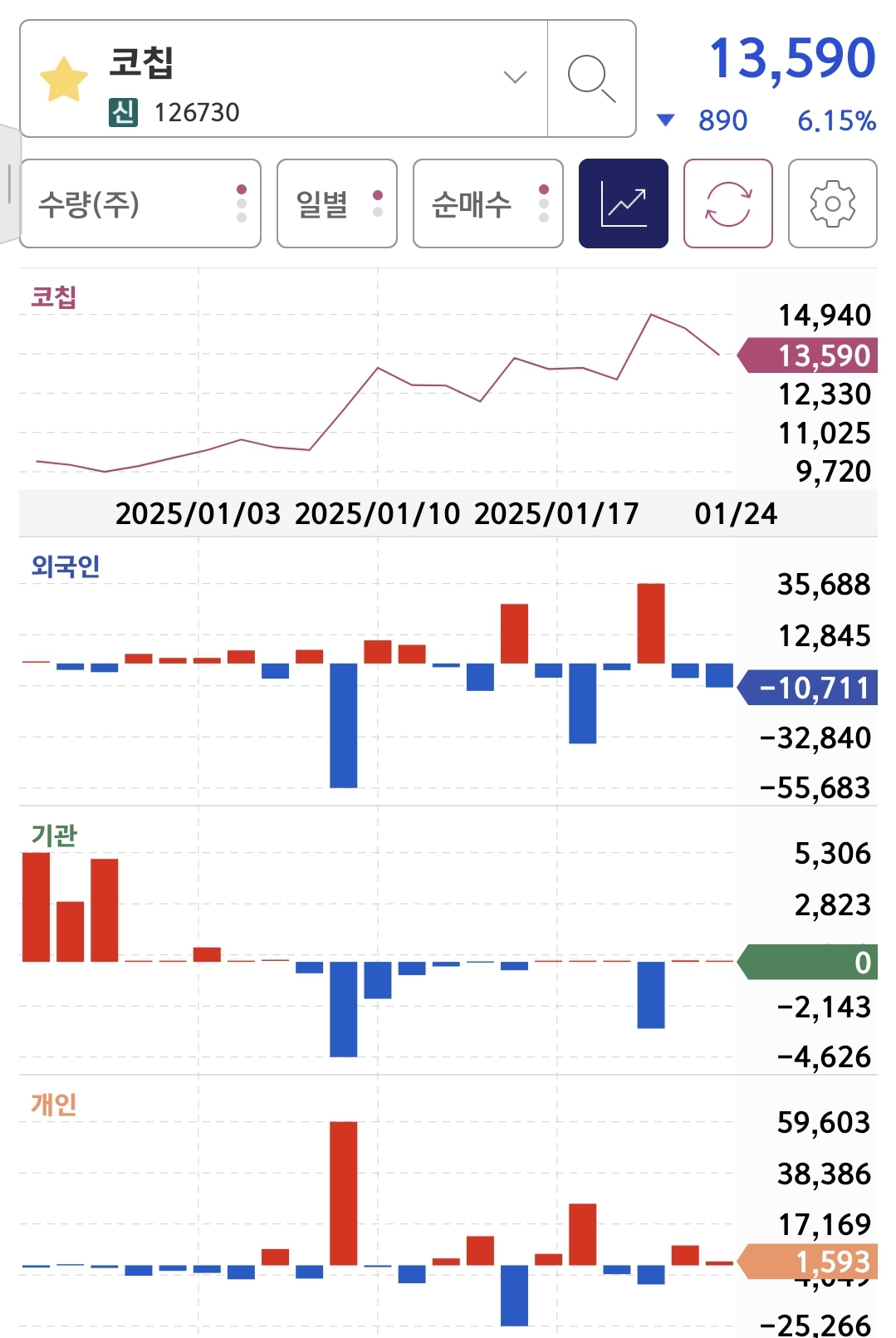Screen dimensions: 896x1338
Task: Switch the 일별 period selector
Action: [337, 203]
